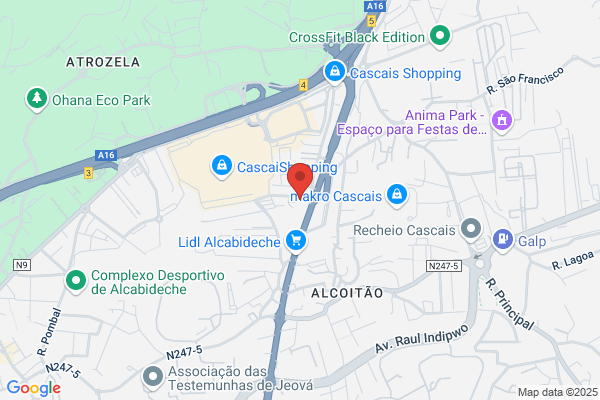Select the CrossFit Black Edition pin
The image size is (600, 400).
440,36
